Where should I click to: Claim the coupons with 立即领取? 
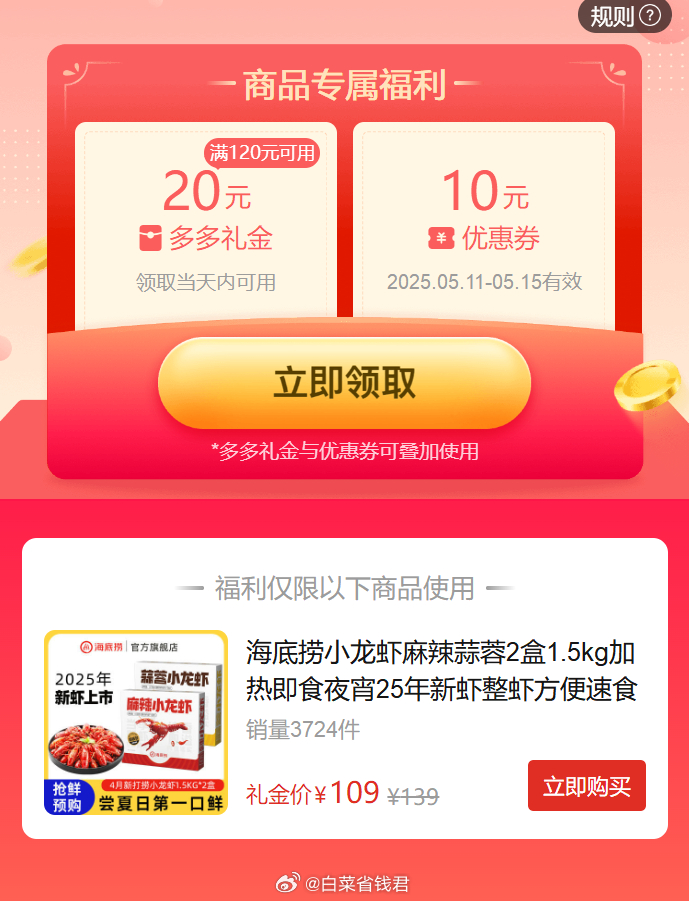pyautogui.click(x=344, y=384)
